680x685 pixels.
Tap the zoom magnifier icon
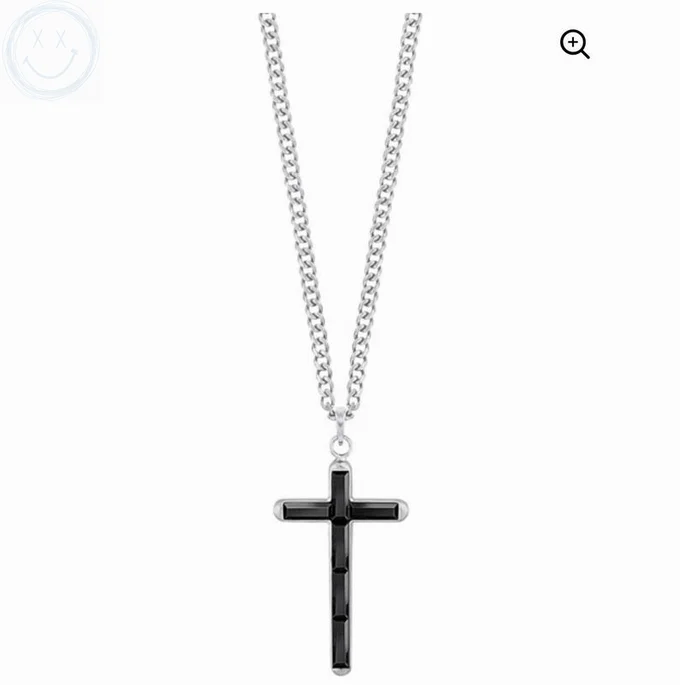[x=574, y=44]
